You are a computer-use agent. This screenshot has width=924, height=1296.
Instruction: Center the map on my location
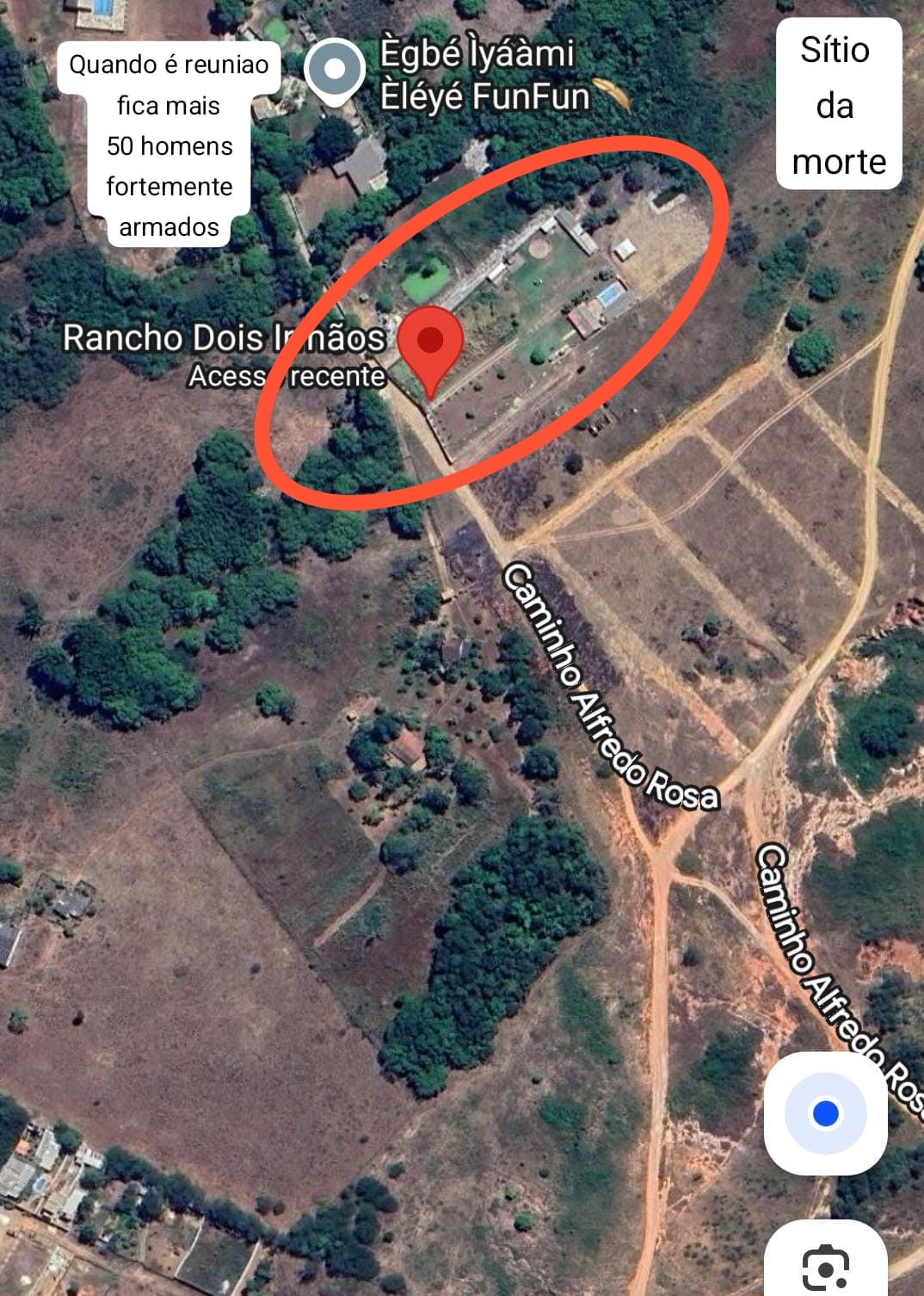tap(825, 1114)
